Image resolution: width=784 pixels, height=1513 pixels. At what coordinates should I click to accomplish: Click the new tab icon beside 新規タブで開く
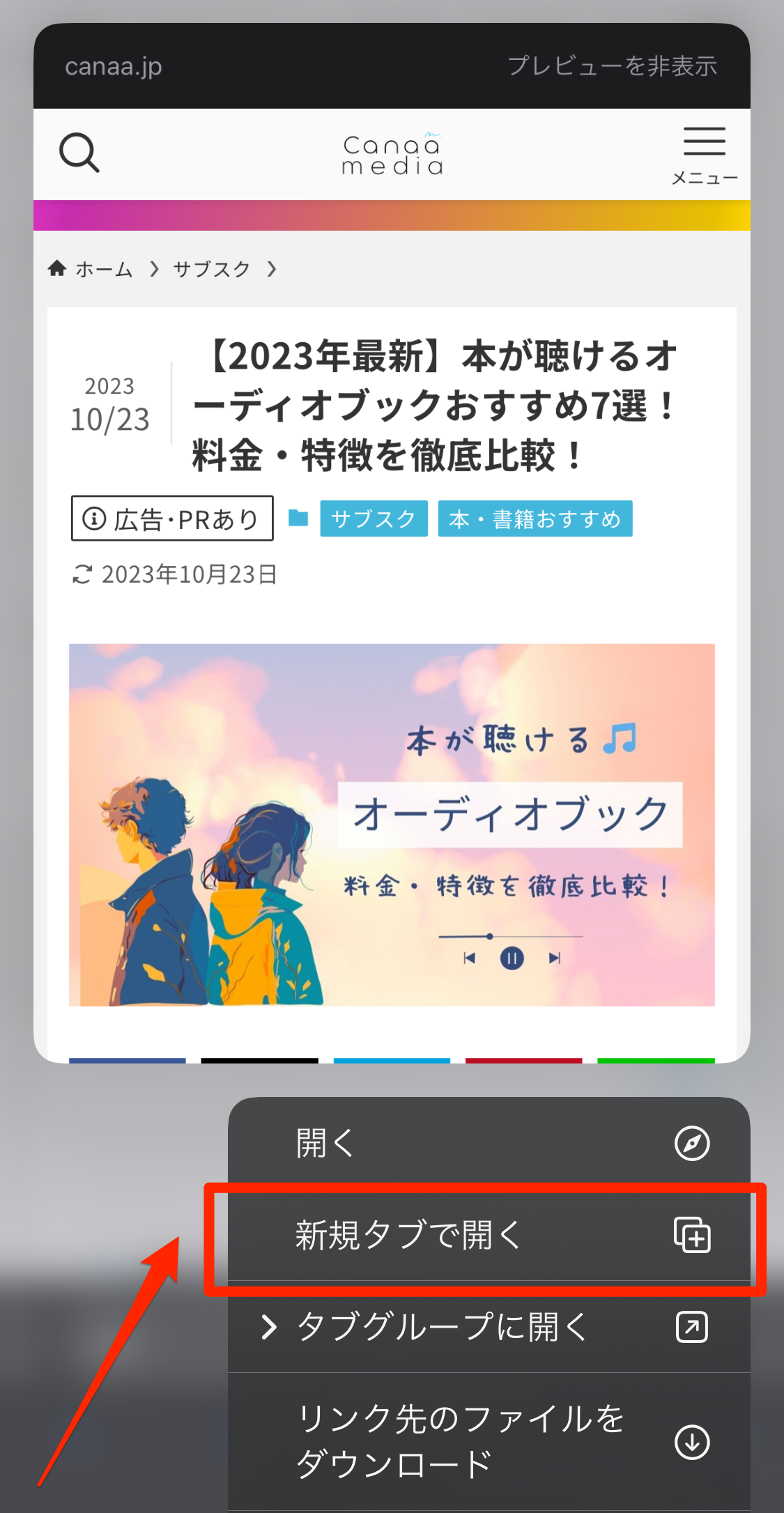[693, 1234]
